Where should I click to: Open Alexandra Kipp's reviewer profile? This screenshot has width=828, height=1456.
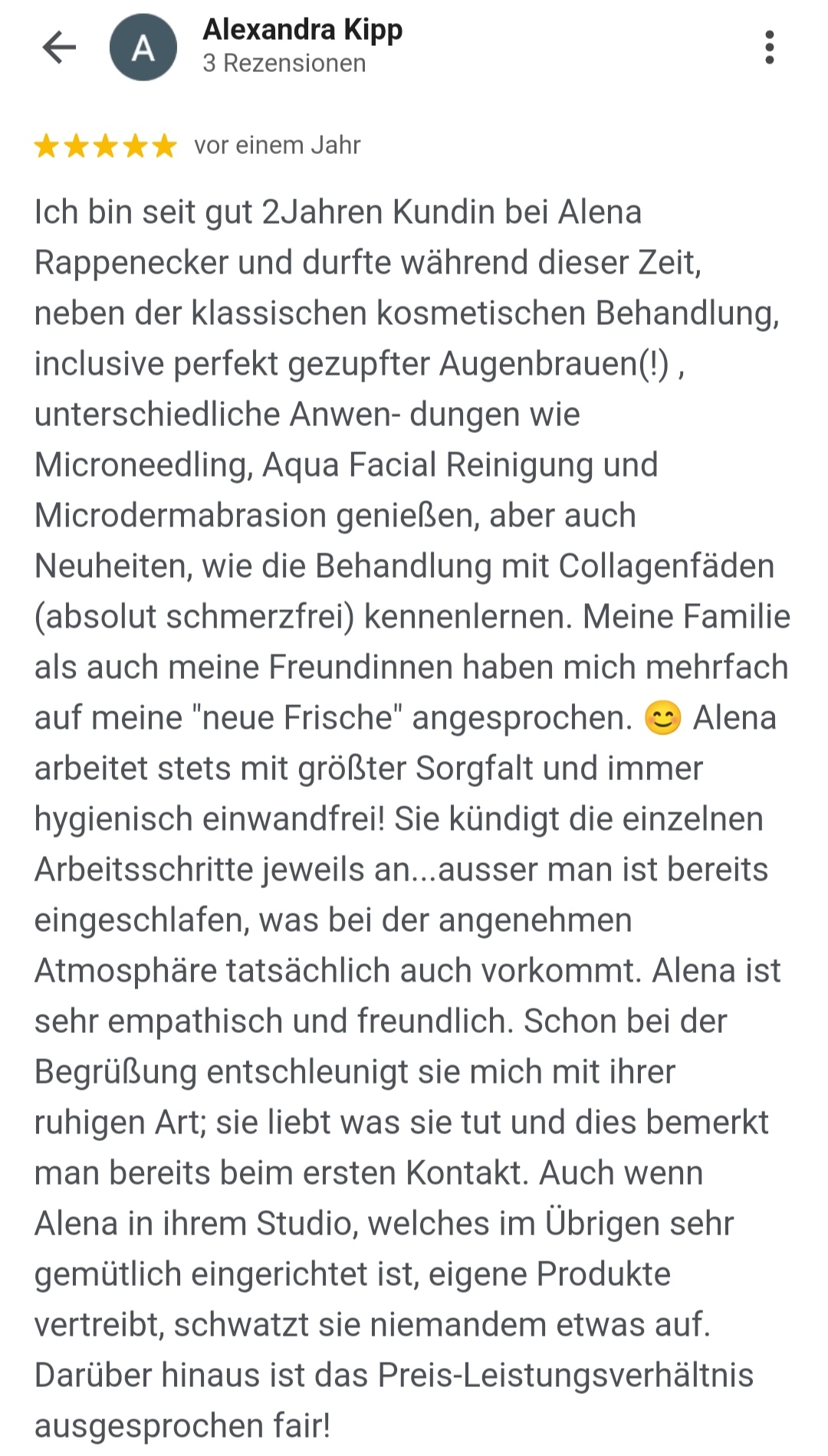click(x=302, y=30)
